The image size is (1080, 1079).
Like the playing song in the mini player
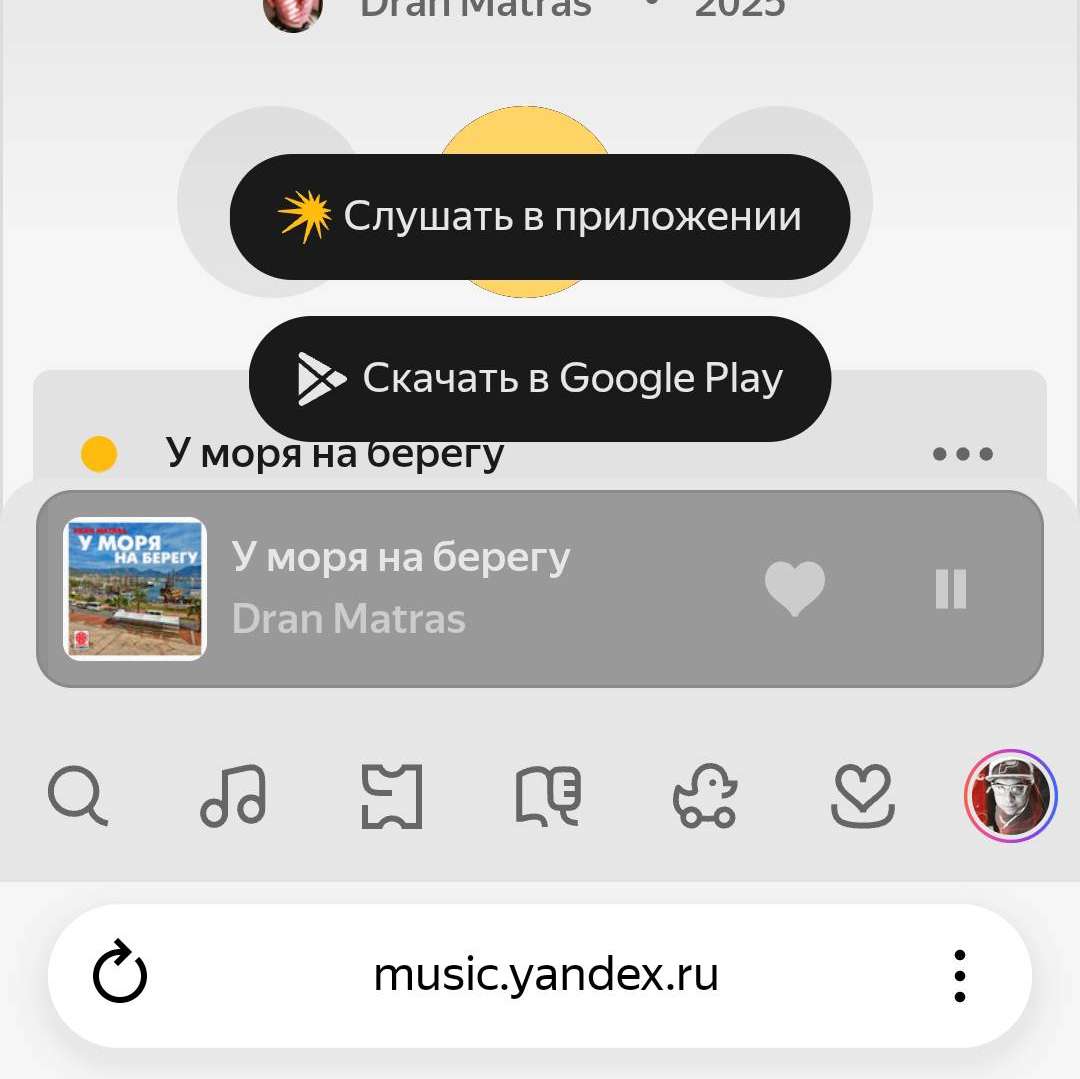[795, 588]
